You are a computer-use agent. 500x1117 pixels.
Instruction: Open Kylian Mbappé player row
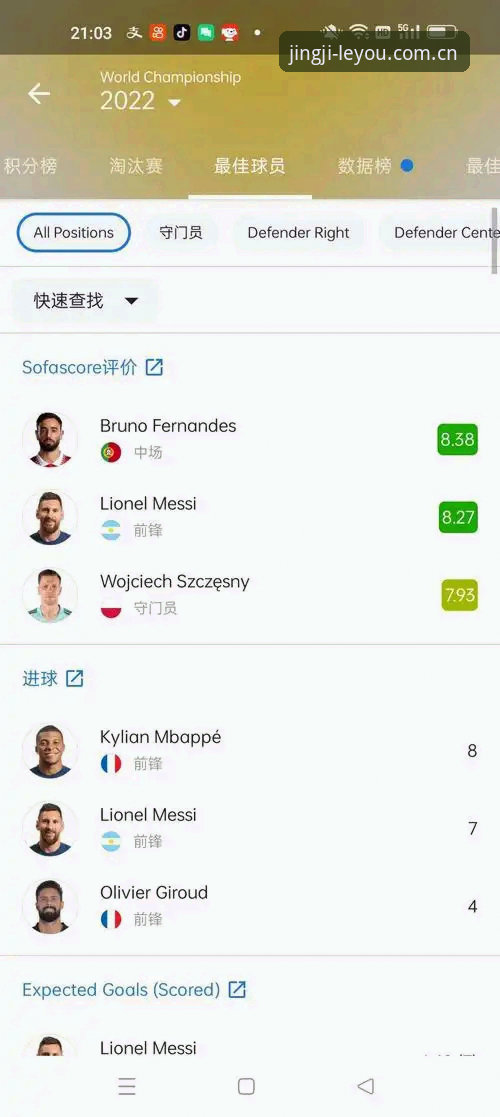pyautogui.click(x=250, y=750)
